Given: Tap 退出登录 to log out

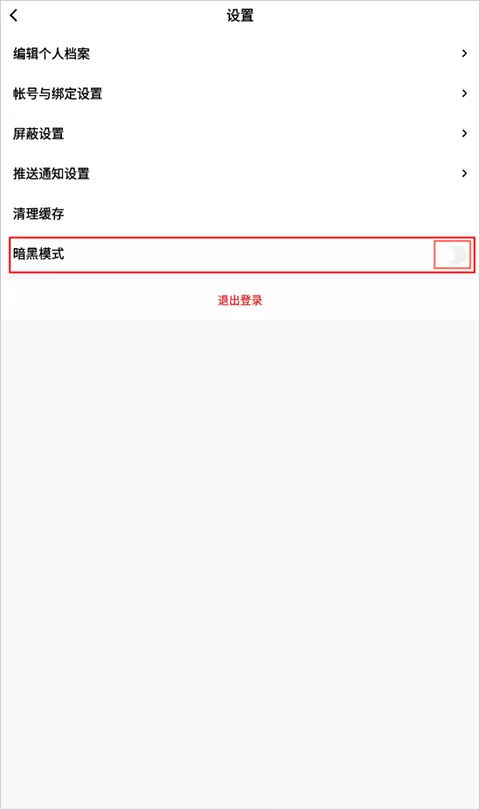Looking at the screenshot, I should coord(240,300).
